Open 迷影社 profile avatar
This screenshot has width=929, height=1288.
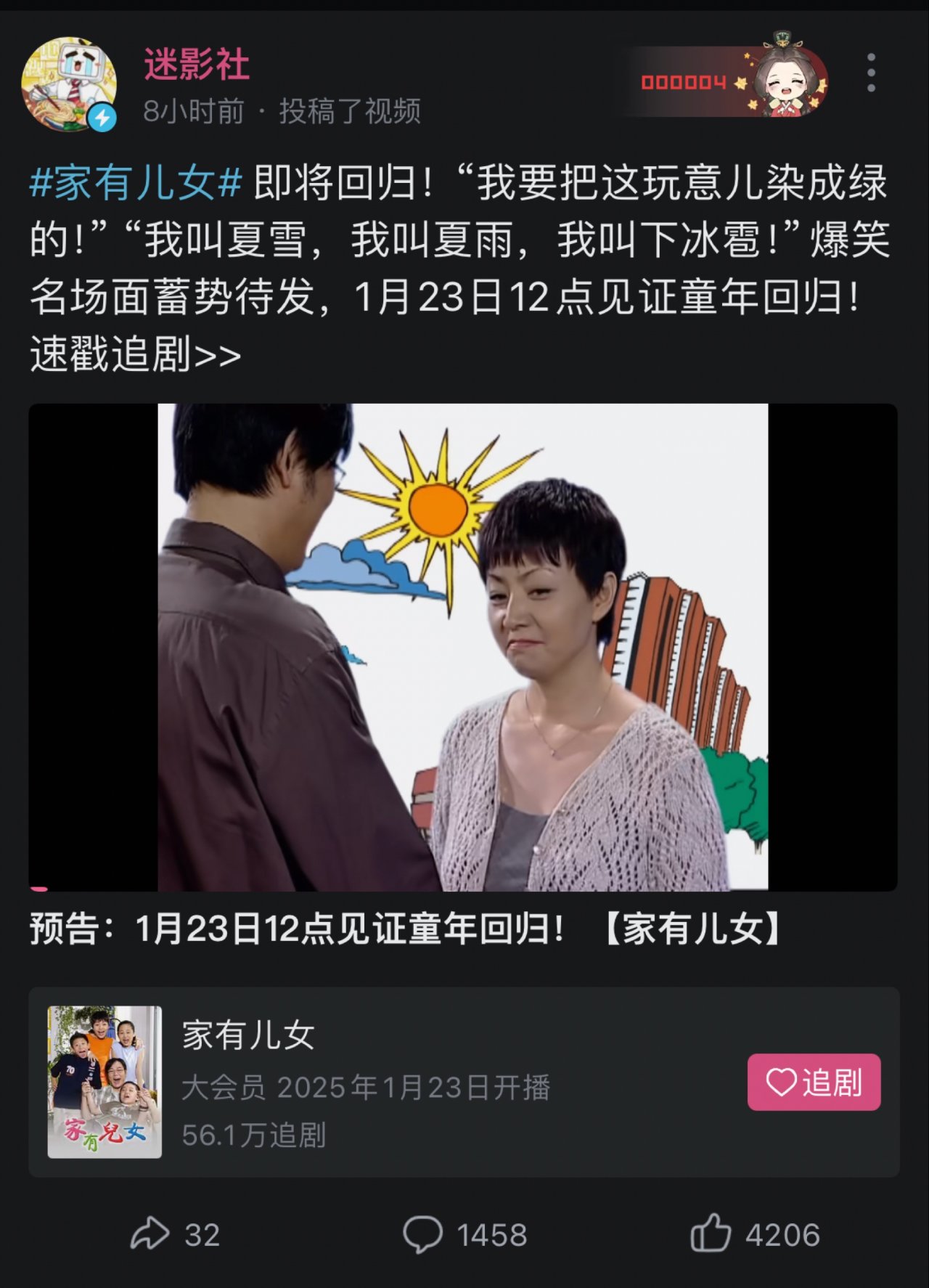pyautogui.click(x=69, y=84)
